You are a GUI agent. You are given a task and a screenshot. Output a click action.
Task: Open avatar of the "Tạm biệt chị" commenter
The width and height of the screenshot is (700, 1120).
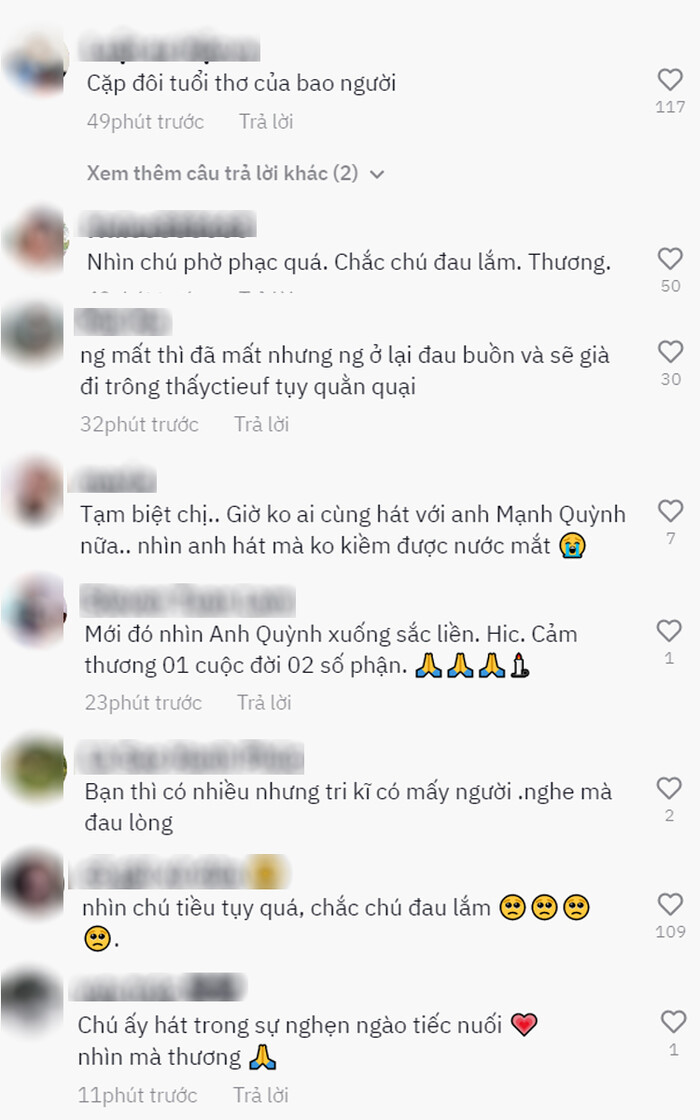(x=35, y=492)
